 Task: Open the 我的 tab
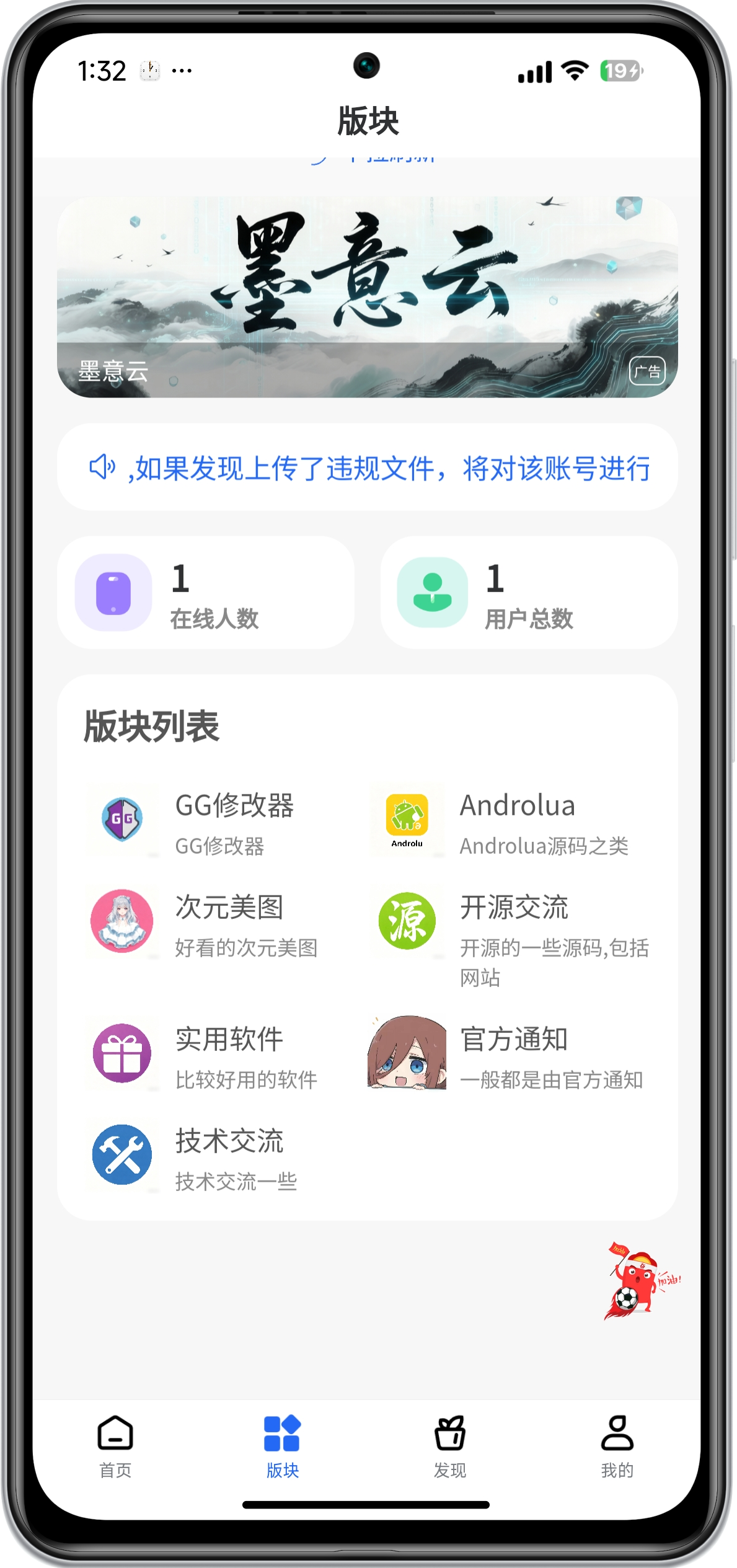pyautogui.click(x=617, y=1446)
